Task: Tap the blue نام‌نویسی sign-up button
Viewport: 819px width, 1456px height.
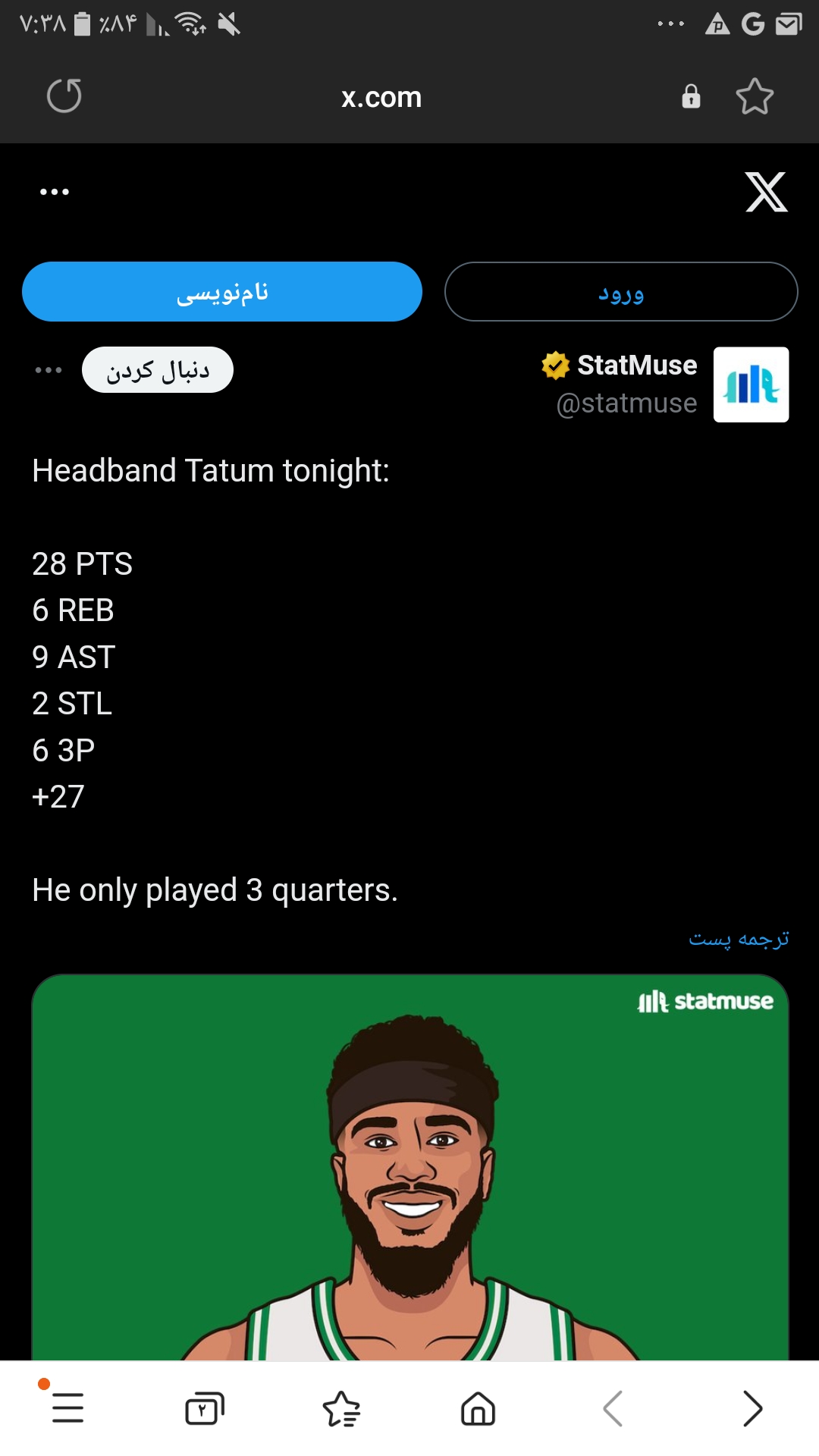Action: (x=222, y=292)
